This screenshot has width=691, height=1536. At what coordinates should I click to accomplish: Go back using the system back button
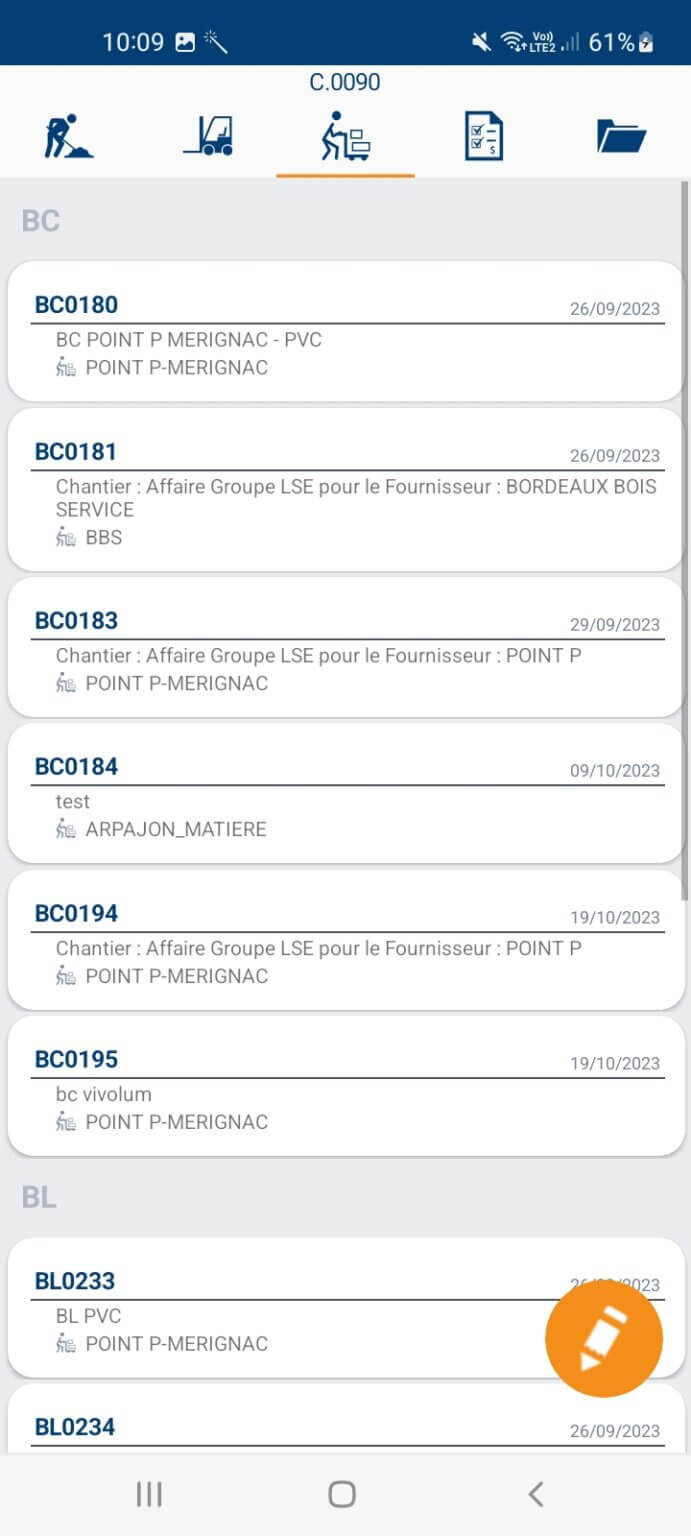click(535, 1494)
